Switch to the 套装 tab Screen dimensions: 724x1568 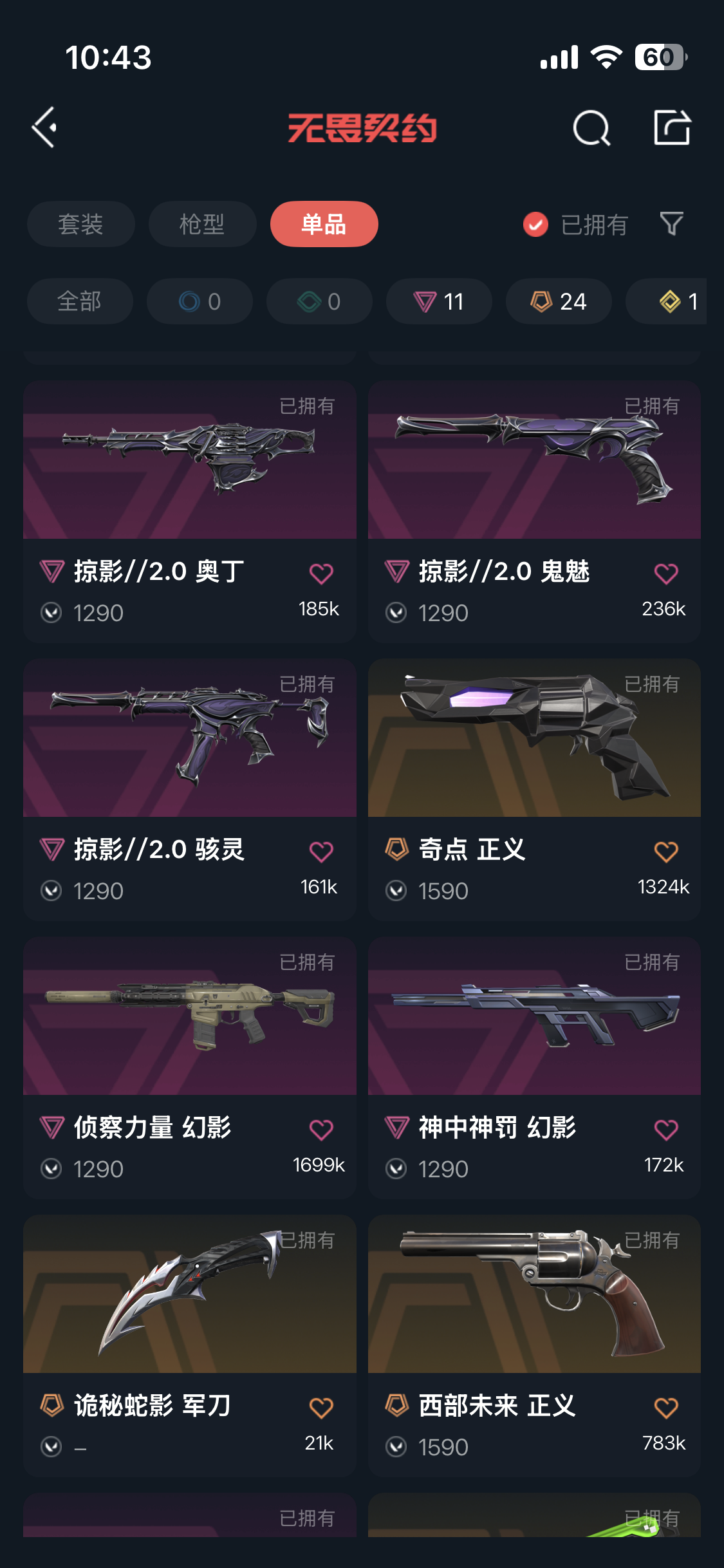click(80, 224)
